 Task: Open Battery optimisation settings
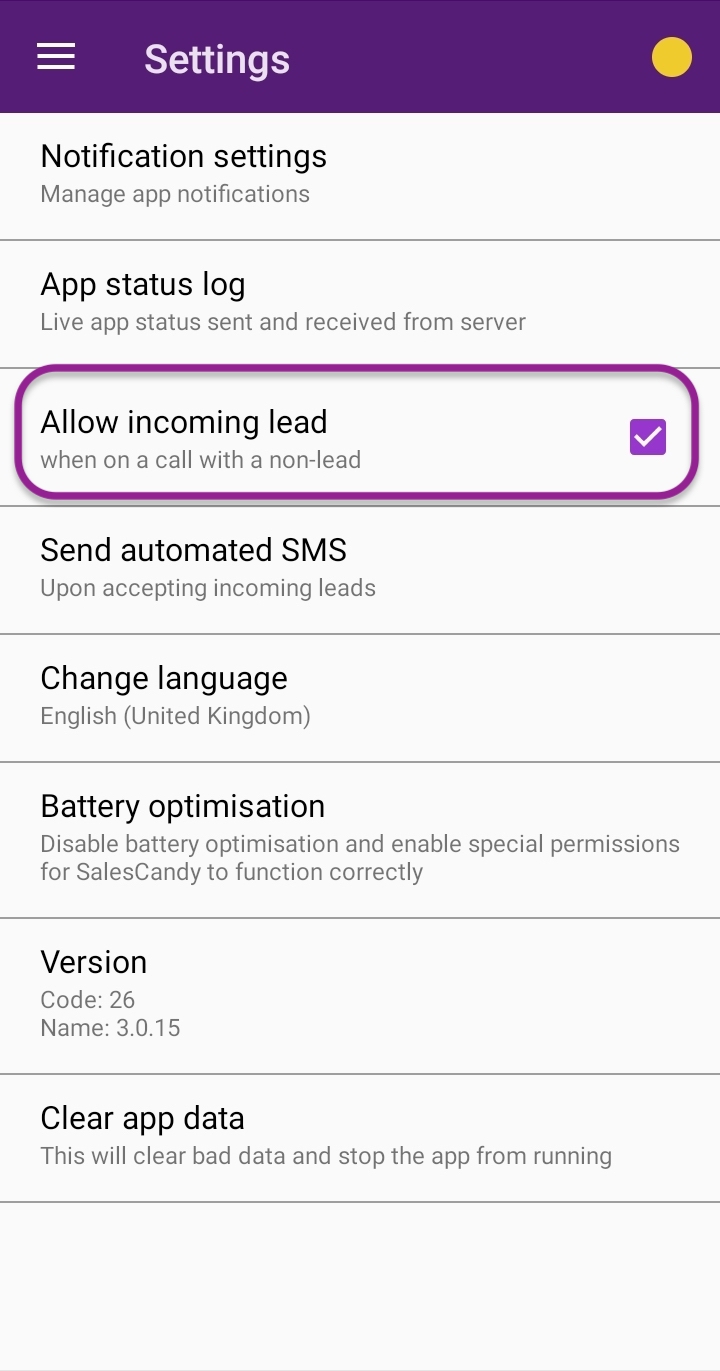(x=360, y=840)
